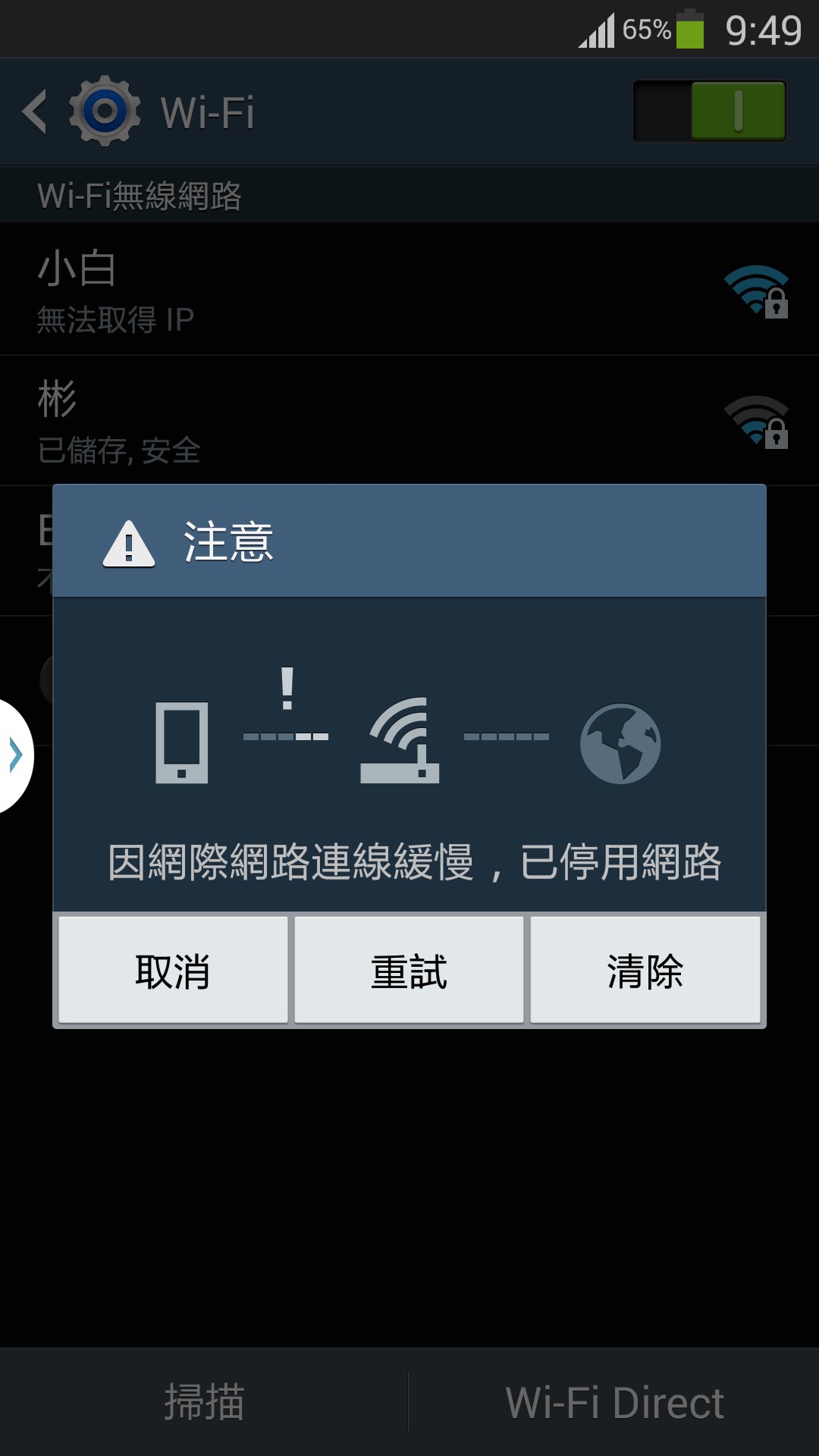This screenshot has width=819, height=1456.
Task: Toggle the Wi-Fi switch off
Action: coord(709,111)
